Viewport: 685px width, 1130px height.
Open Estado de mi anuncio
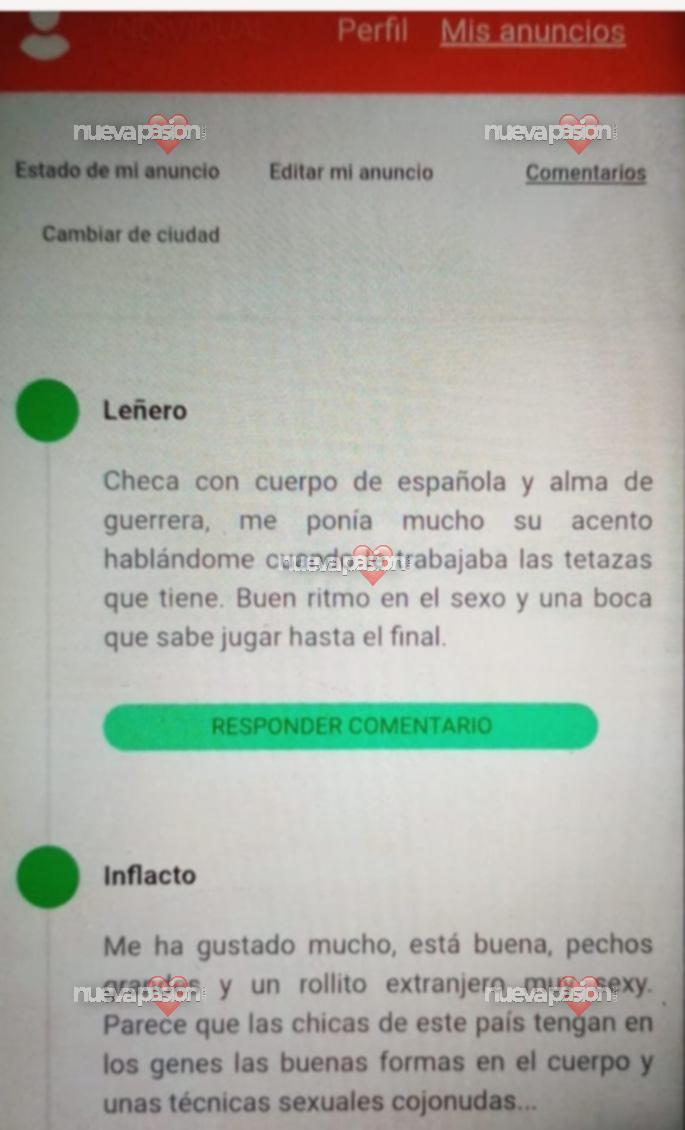[117, 171]
